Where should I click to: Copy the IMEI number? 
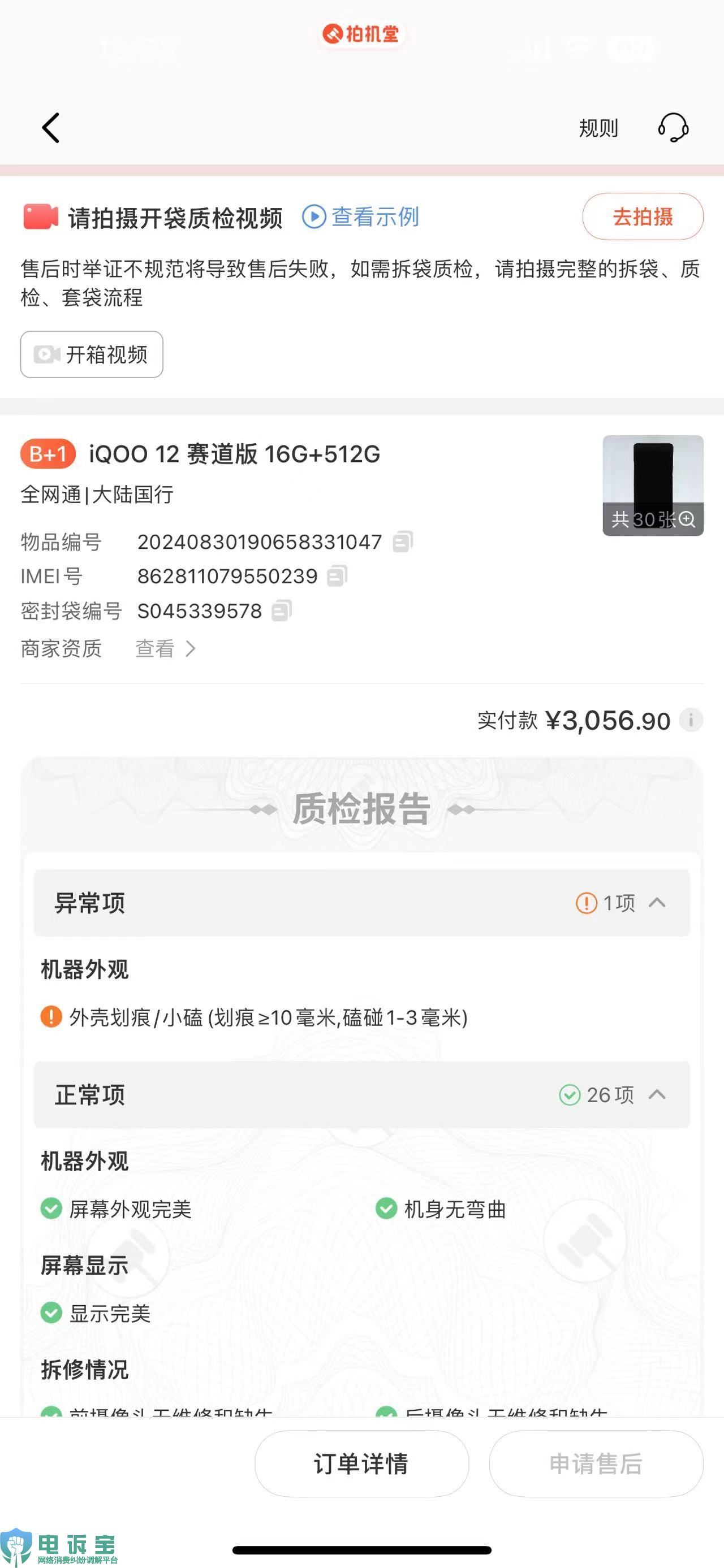pyautogui.click(x=337, y=576)
